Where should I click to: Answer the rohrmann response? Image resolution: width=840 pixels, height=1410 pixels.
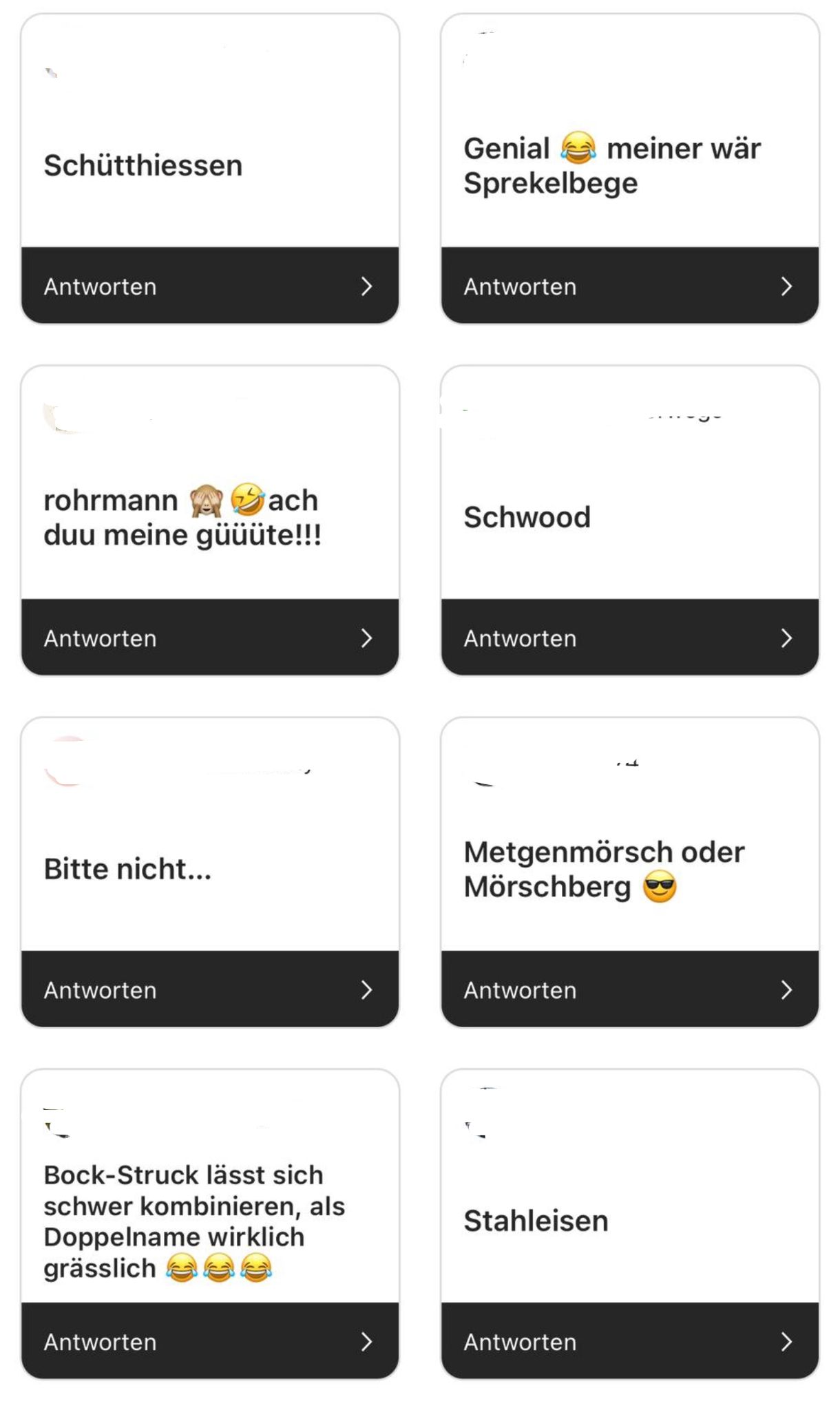(x=209, y=638)
